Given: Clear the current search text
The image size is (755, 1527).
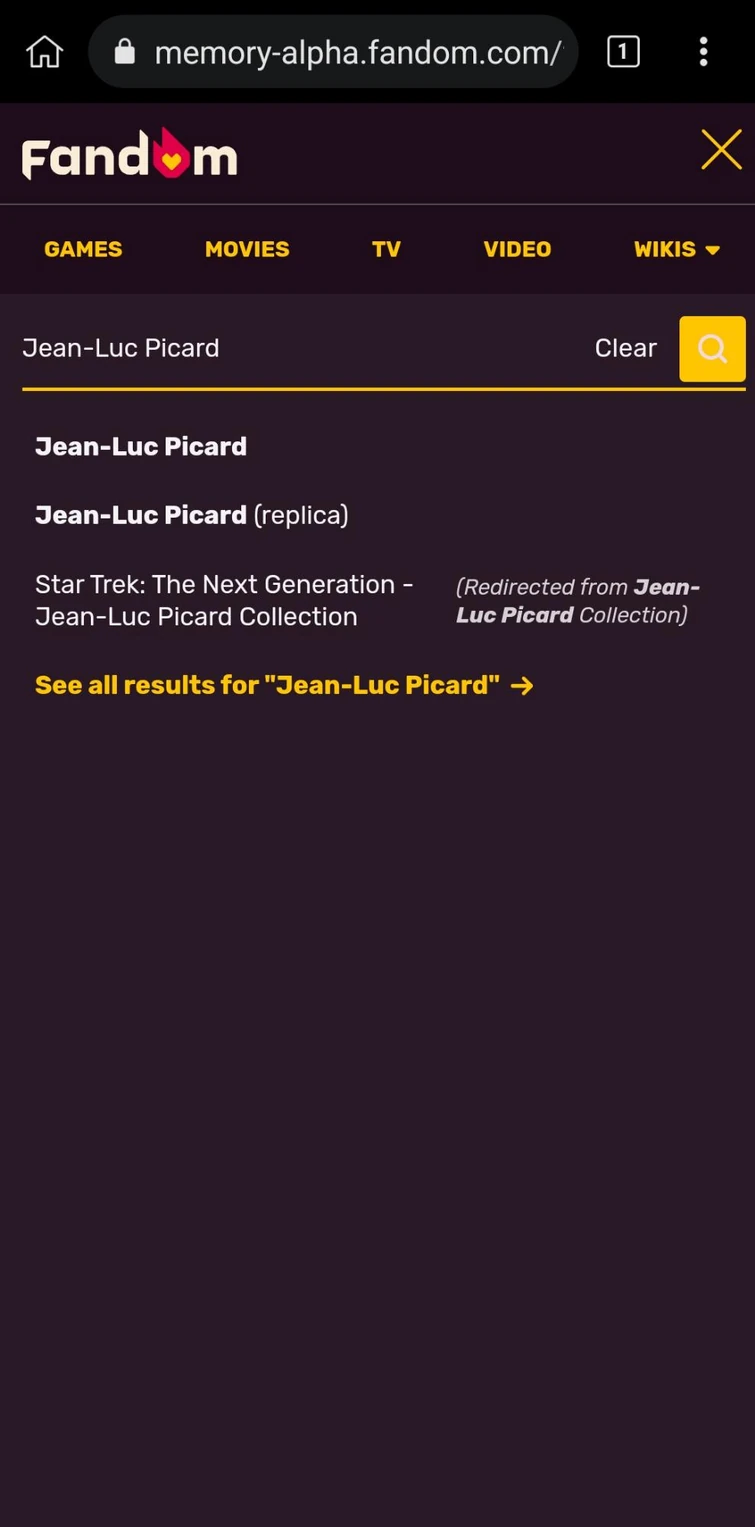Looking at the screenshot, I should (625, 348).
